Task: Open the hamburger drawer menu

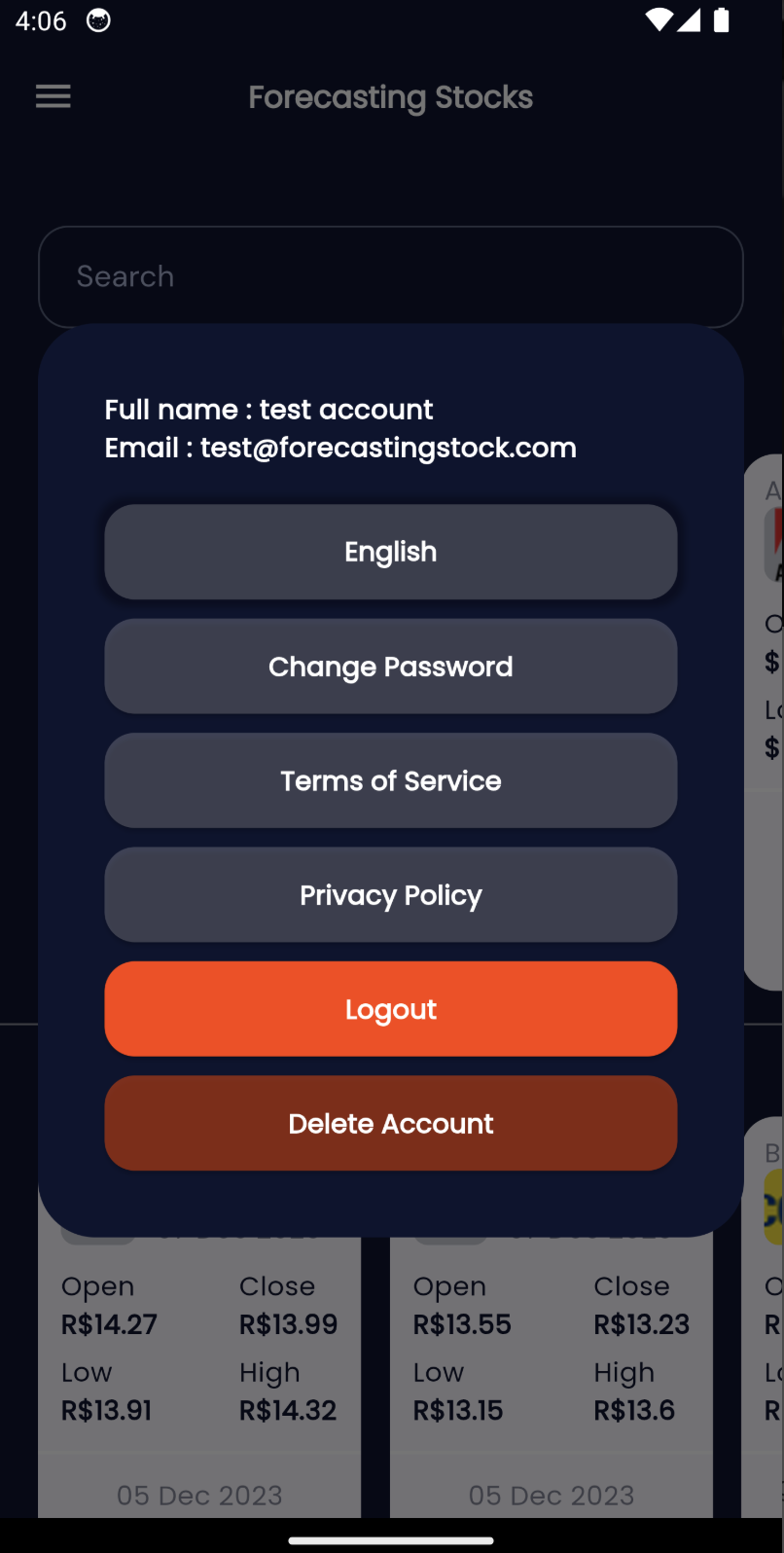Action: [53, 96]
